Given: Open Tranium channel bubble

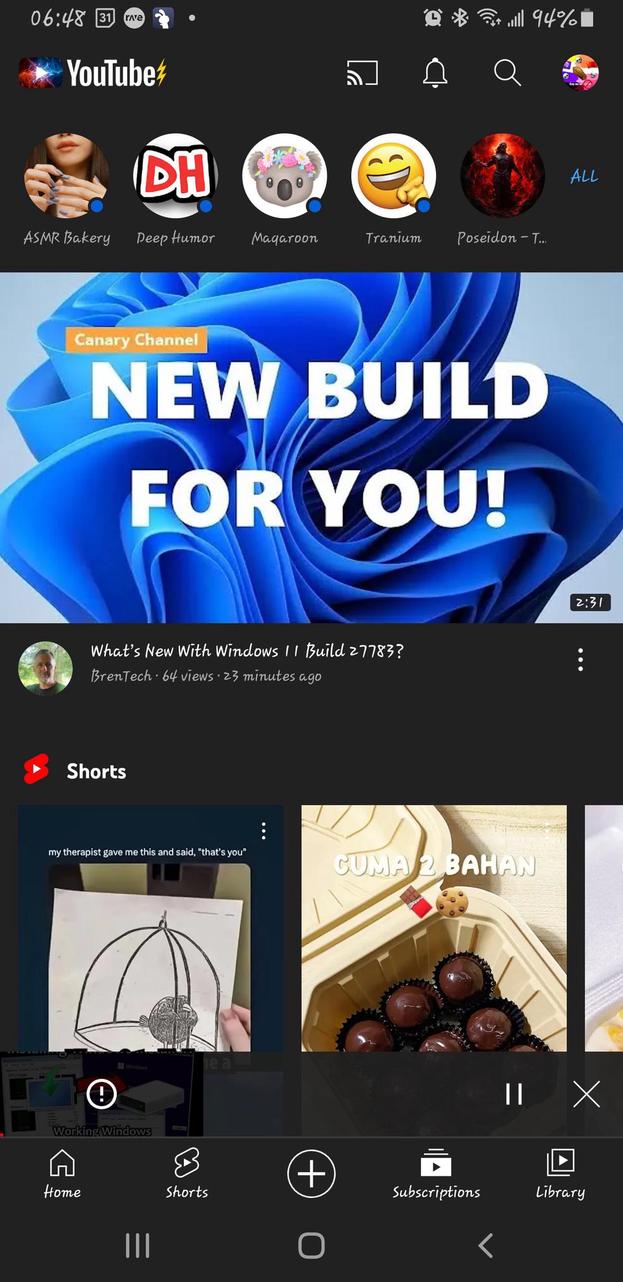Looking at the screenshot, I should pyautogui.click(x=393, y=177).
